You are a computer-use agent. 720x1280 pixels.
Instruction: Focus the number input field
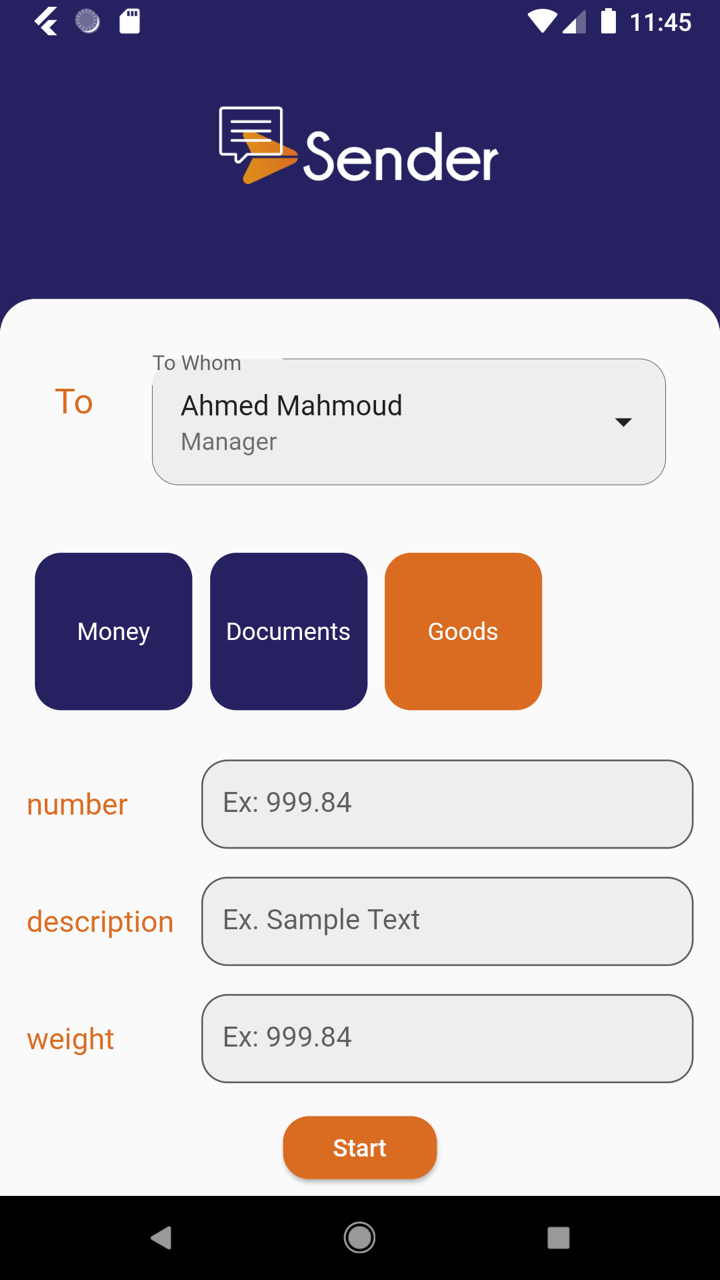[x=447, y=804]
